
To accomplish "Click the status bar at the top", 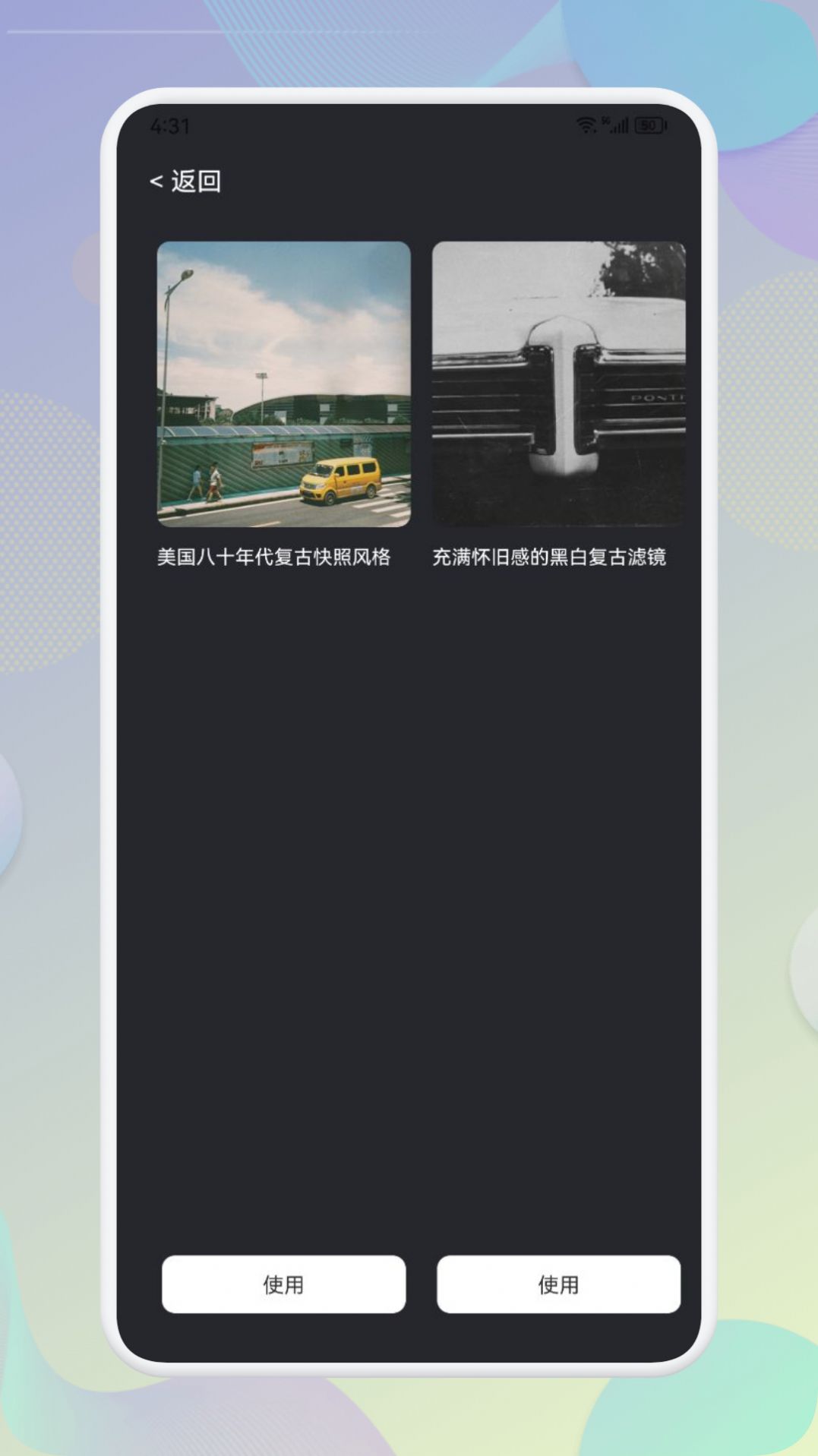I will pos(409,126).
